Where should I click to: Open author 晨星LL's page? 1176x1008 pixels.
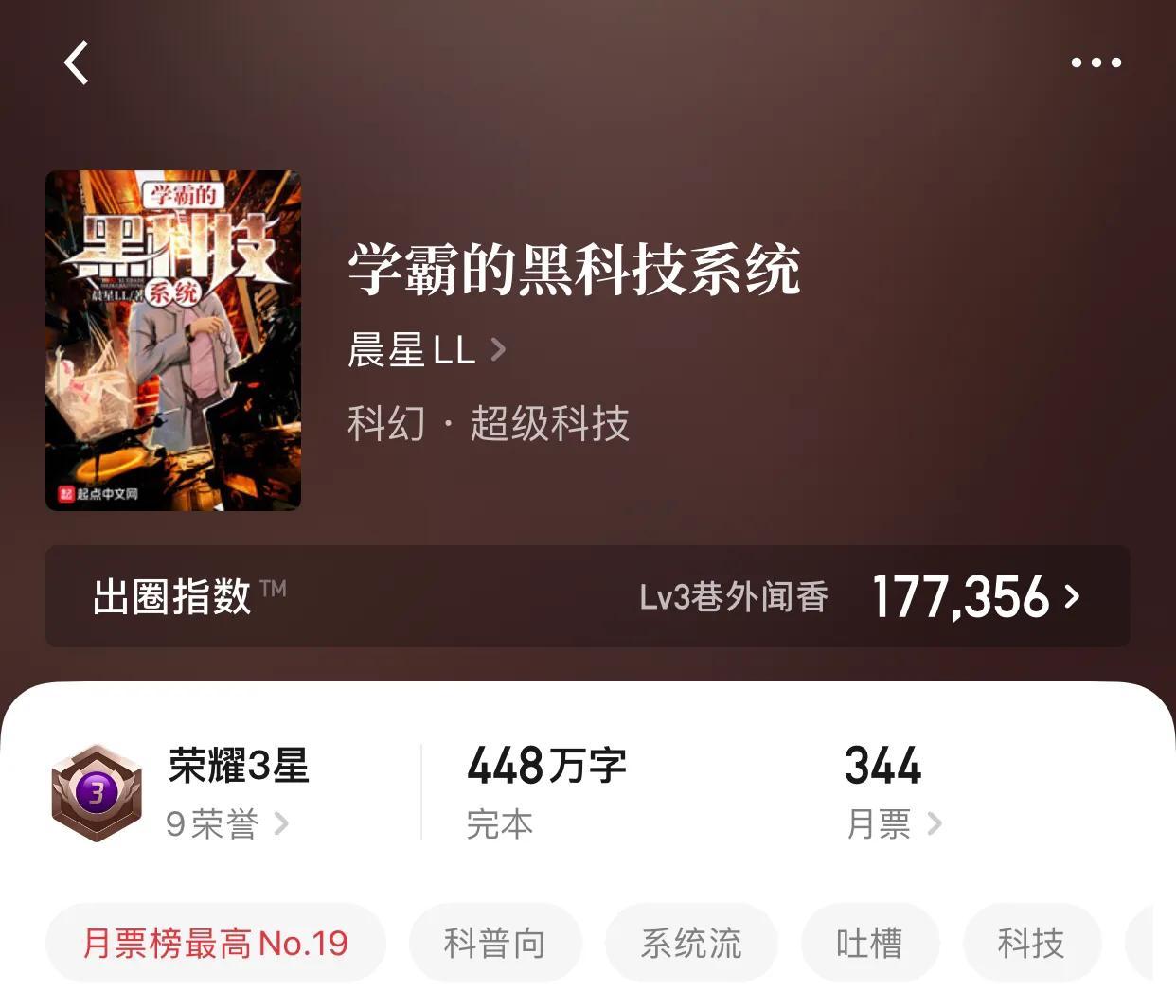point(426,350)
